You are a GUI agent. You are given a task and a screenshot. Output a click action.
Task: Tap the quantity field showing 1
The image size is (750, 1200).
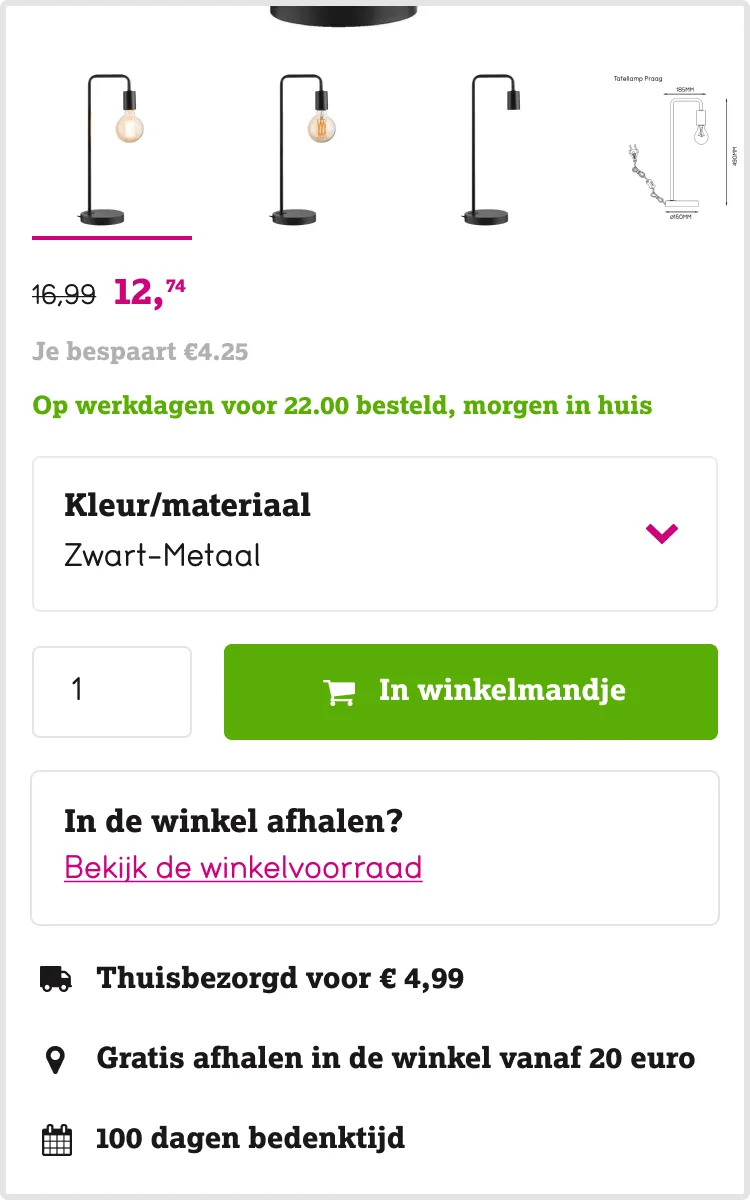point(111,691)
